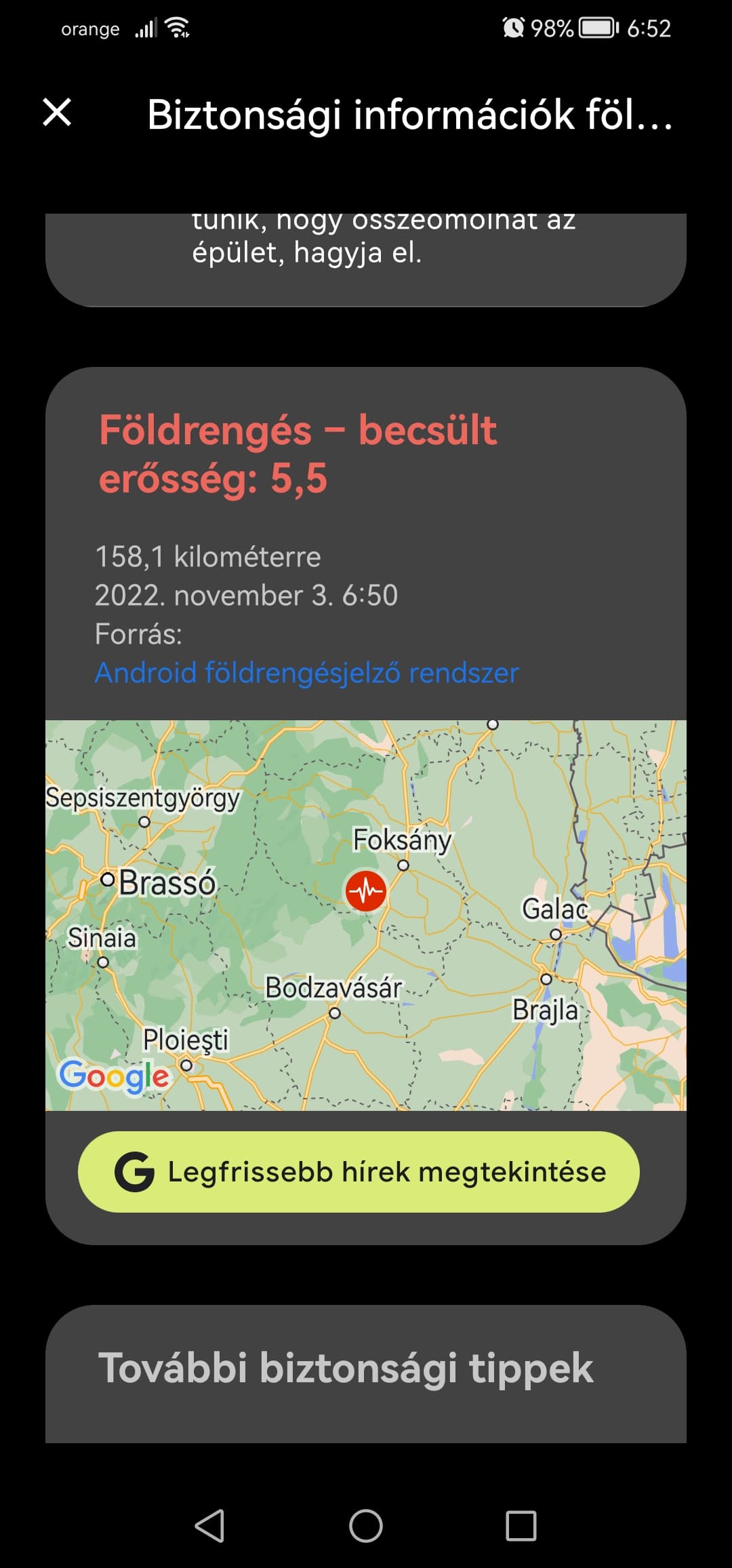Tap Legfrissebb hírek megtekintése button
This screenshot has height=1568, width=732.
tap(359, 1172)
